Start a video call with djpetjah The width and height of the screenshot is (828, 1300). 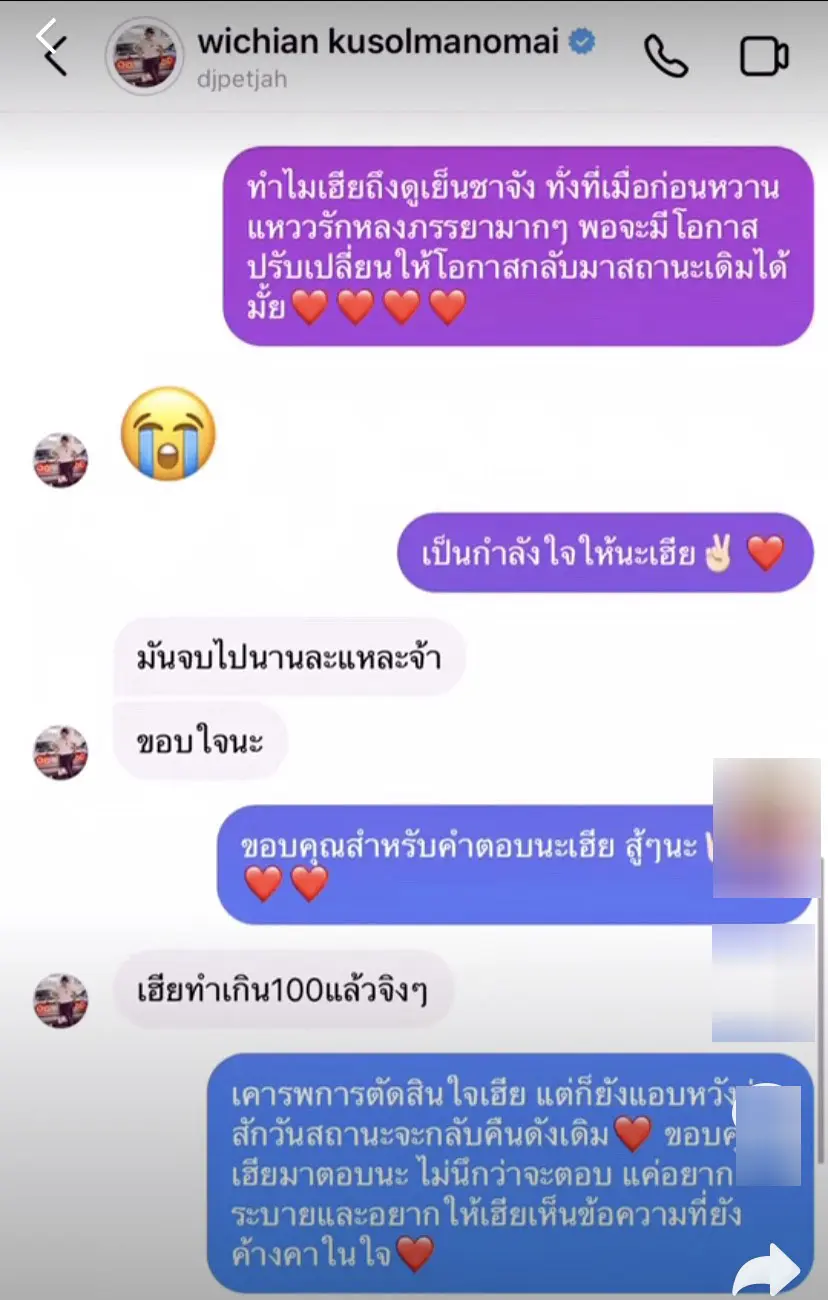click(x=764, y=56)
